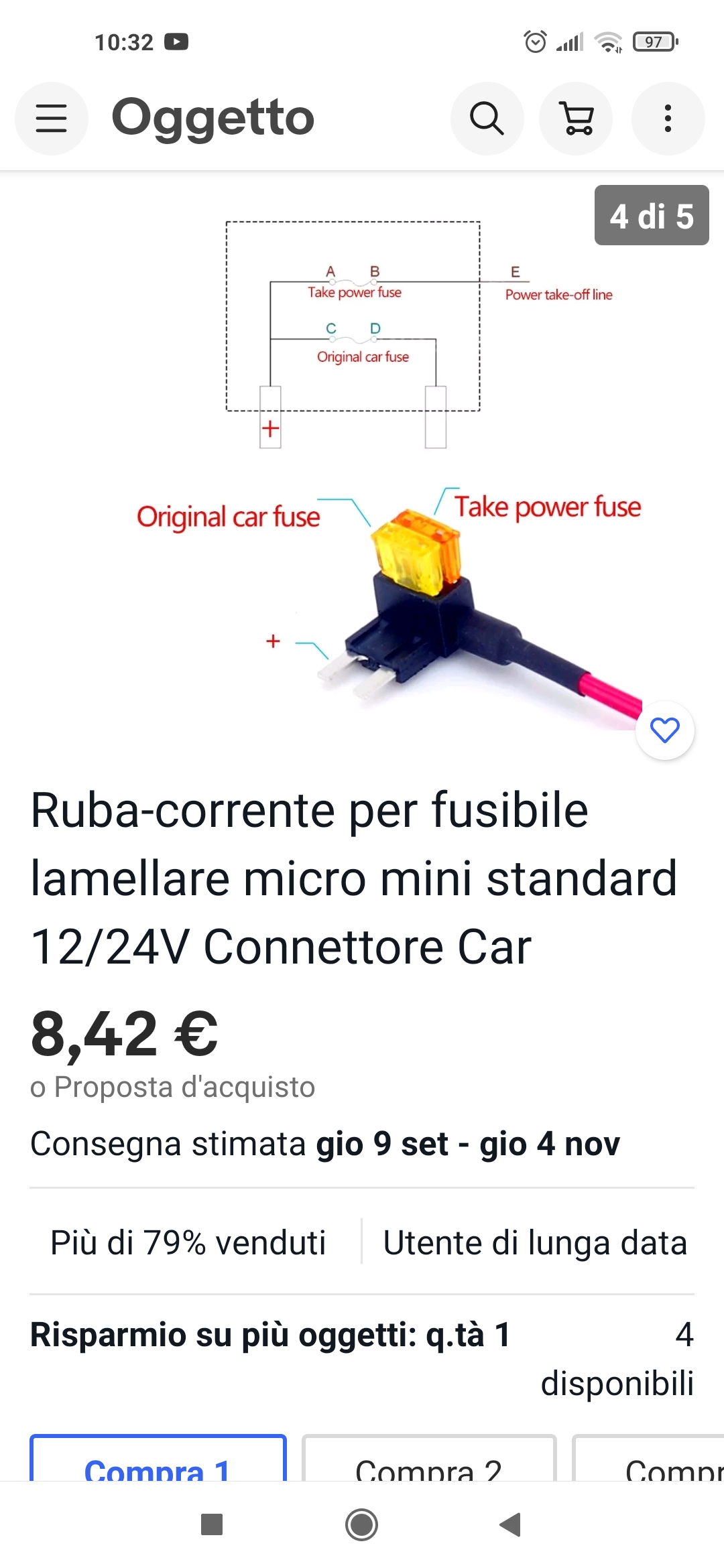Open the product image gallery

[362, 469]
